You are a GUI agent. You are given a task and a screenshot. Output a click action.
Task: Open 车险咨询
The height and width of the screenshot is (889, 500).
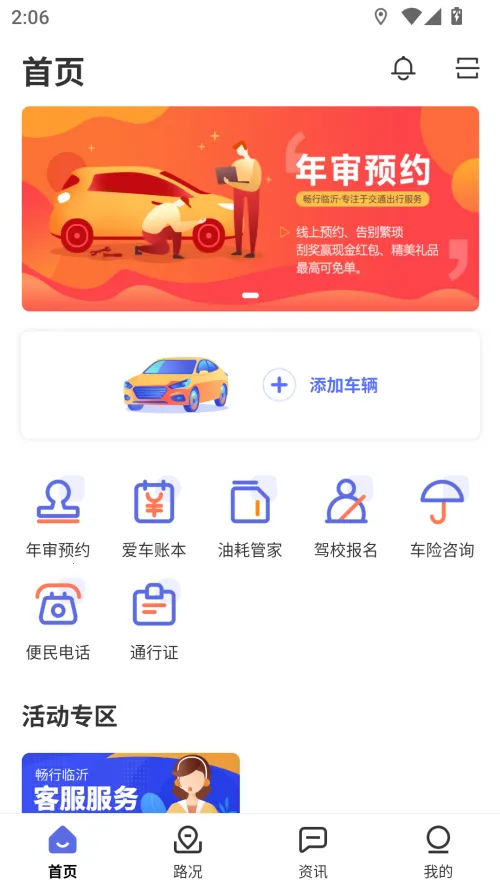(x=442, y=517)
